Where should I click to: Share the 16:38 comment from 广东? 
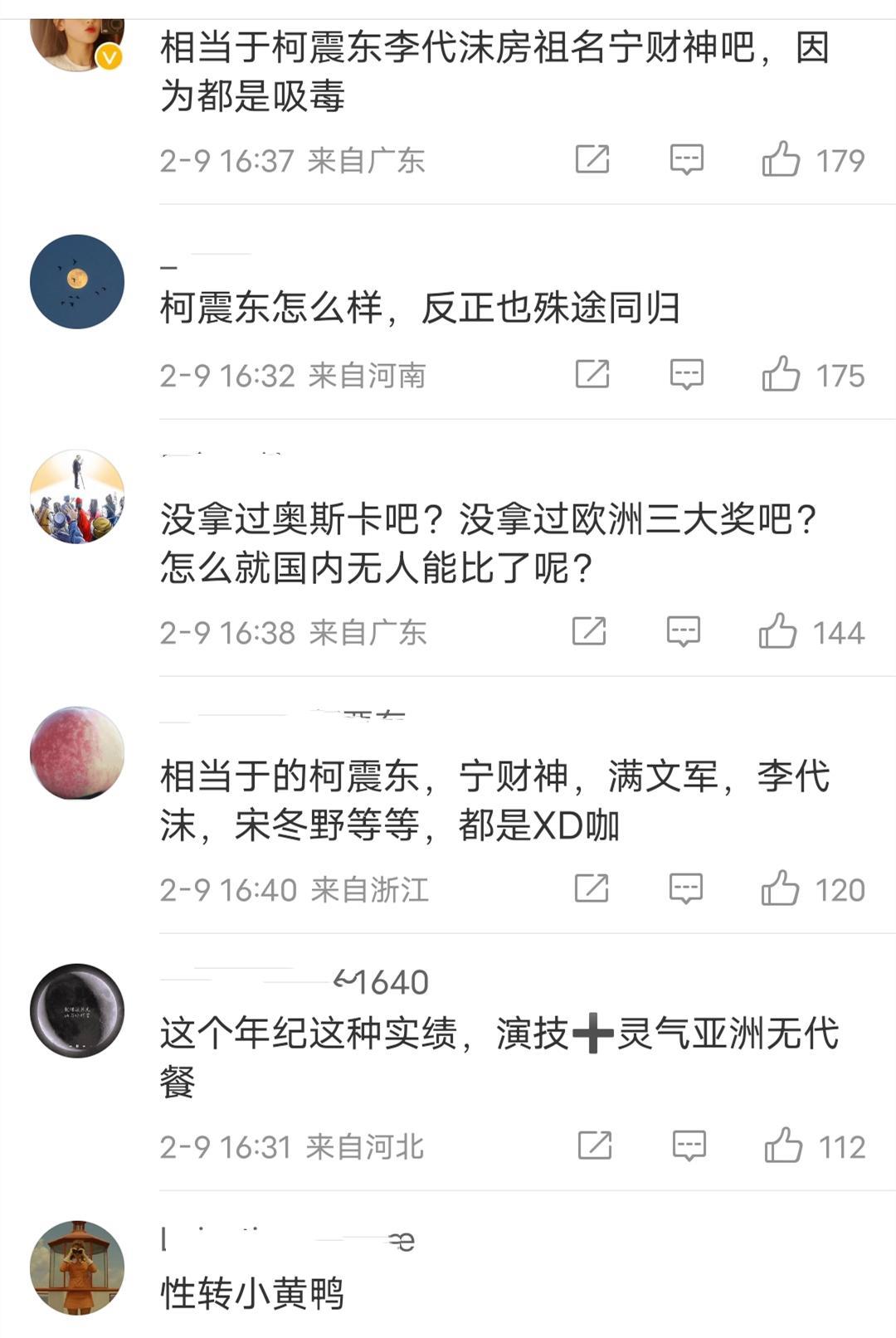point(589,632)
